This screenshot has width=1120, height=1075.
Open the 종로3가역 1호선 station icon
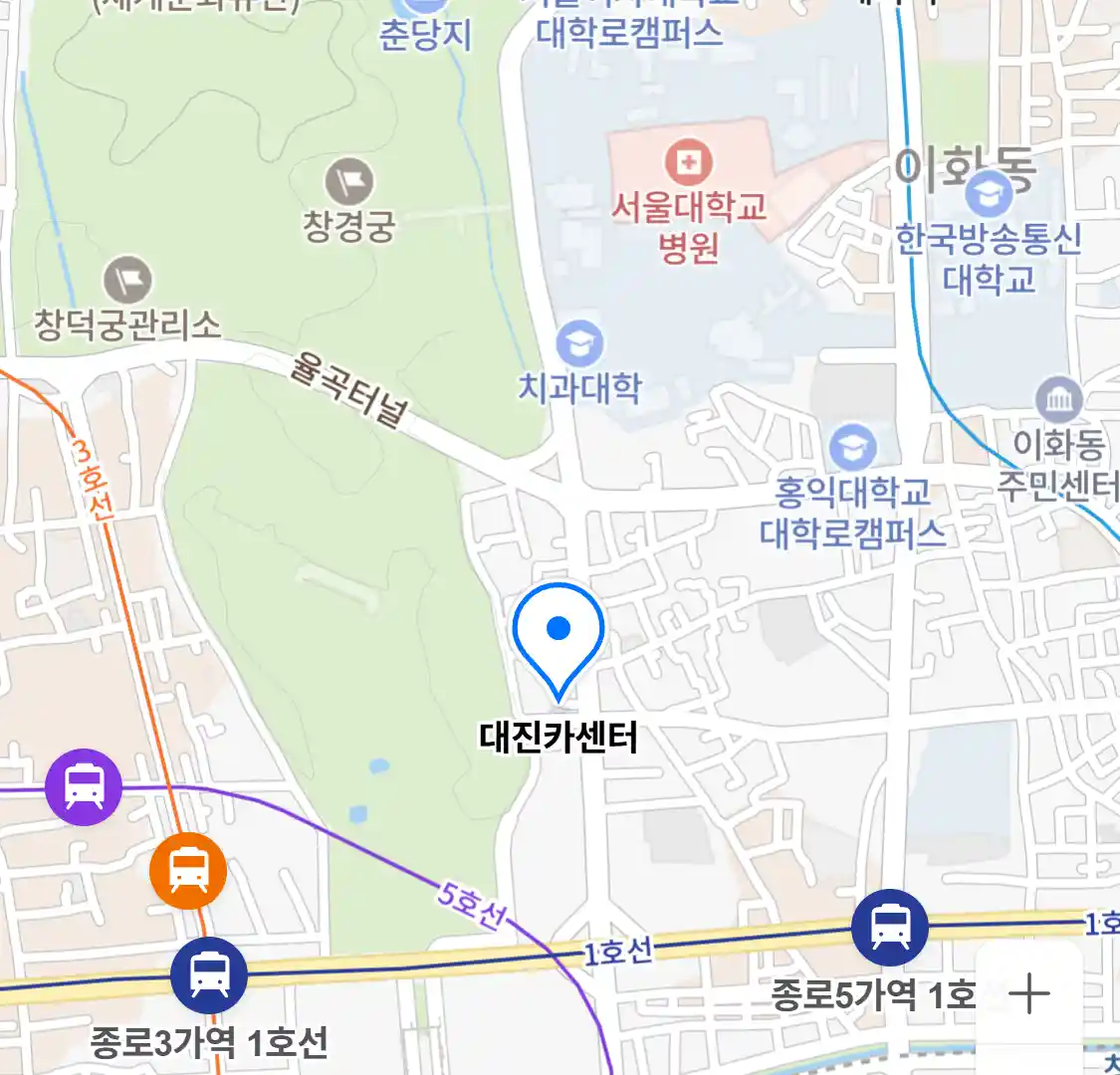[x=209, y=974]
